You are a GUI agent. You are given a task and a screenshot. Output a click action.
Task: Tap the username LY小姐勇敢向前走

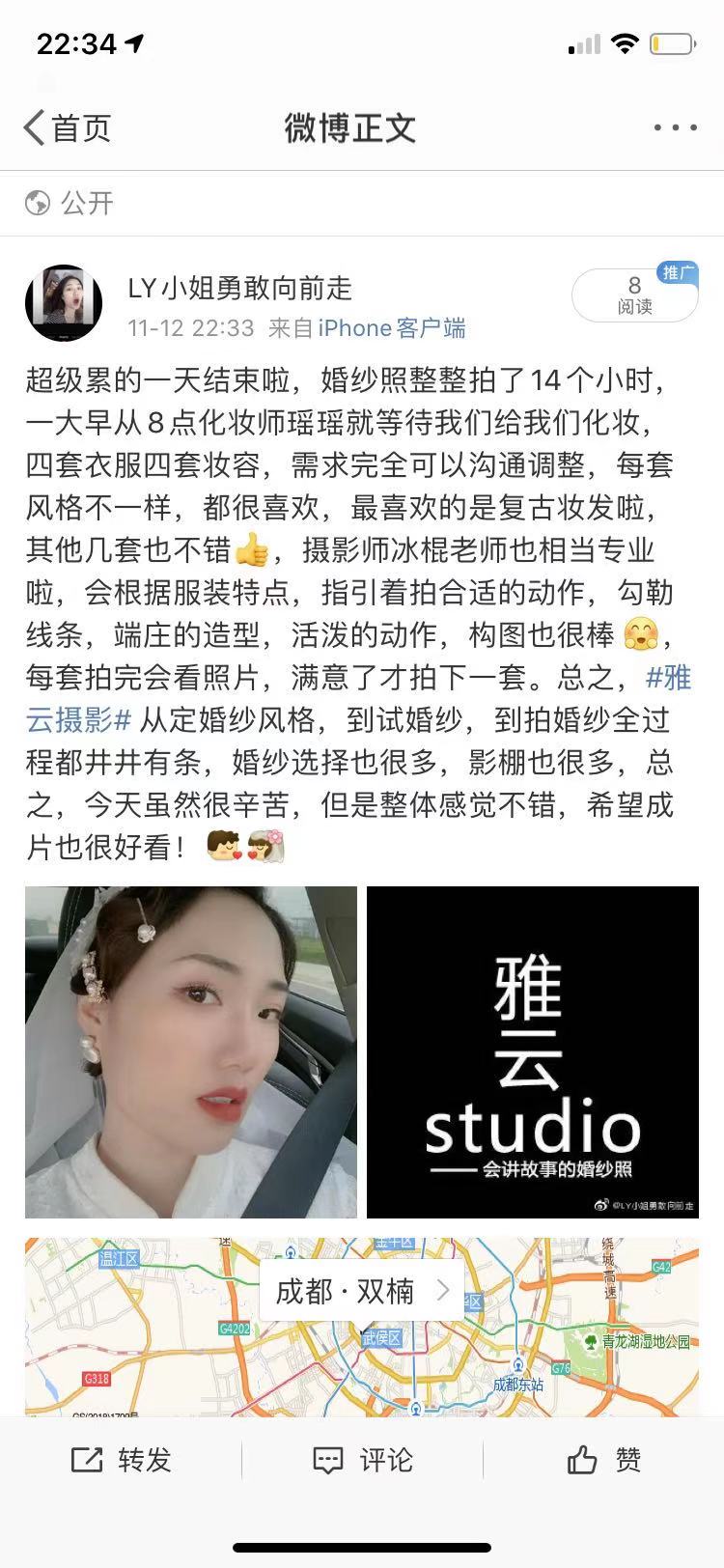[240, 288]
